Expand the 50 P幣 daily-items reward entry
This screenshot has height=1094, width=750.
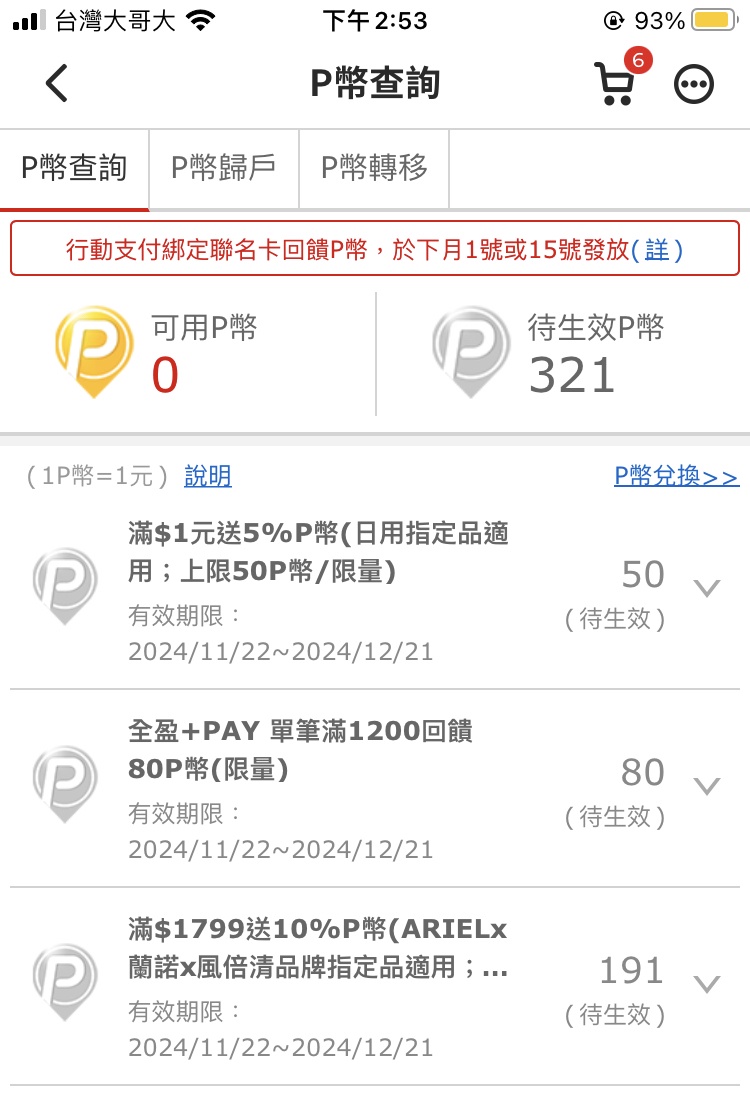click(707, 588)
